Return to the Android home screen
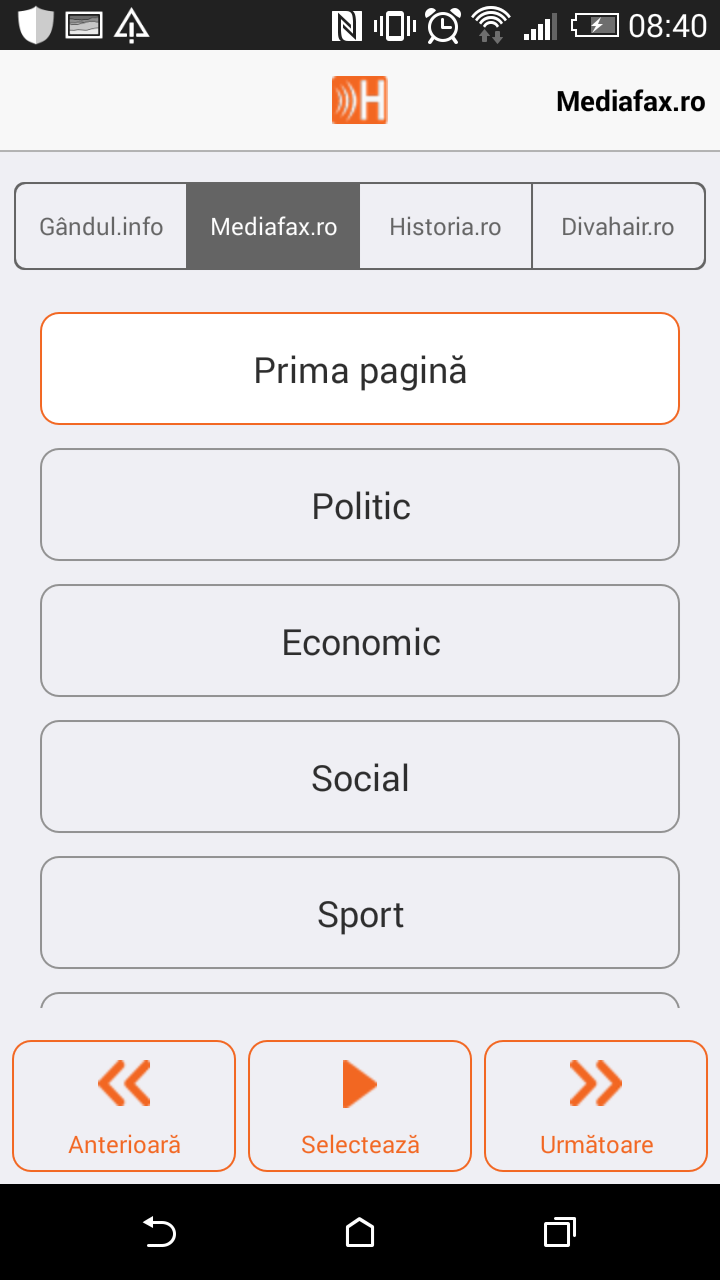Screen dimensions: 720x1280 click(x=360, y=1232)
